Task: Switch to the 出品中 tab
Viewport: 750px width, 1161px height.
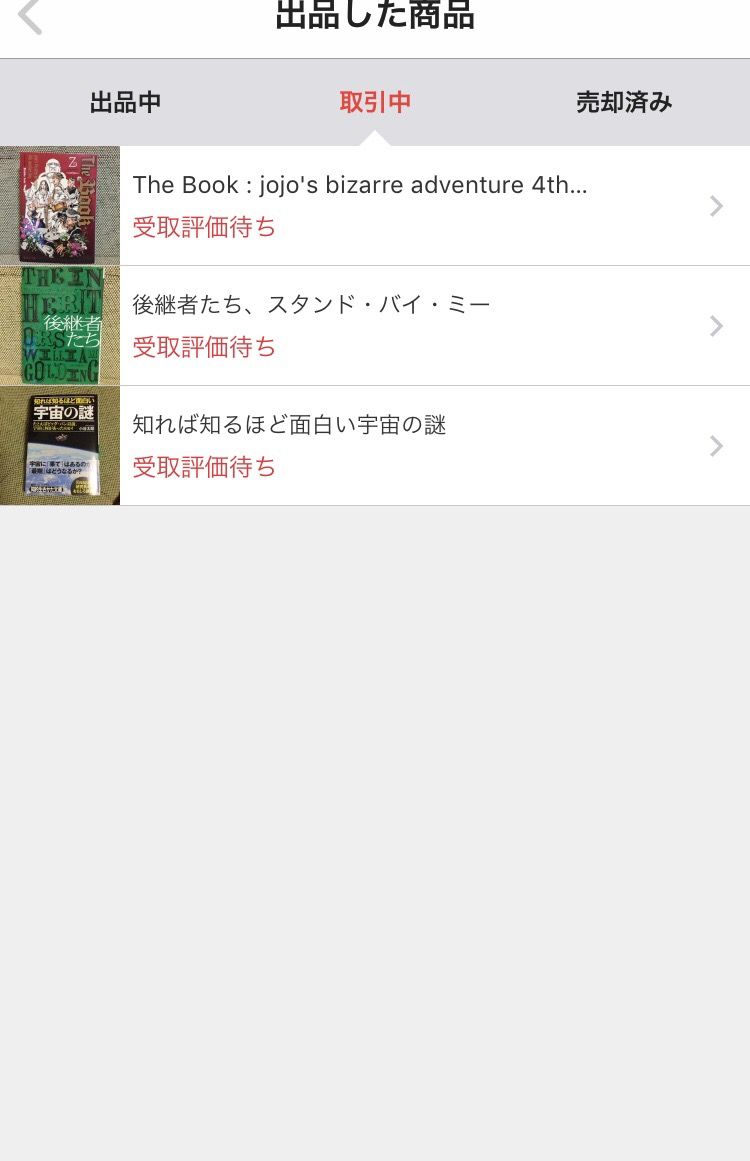Action: click(x=125, y=102)
